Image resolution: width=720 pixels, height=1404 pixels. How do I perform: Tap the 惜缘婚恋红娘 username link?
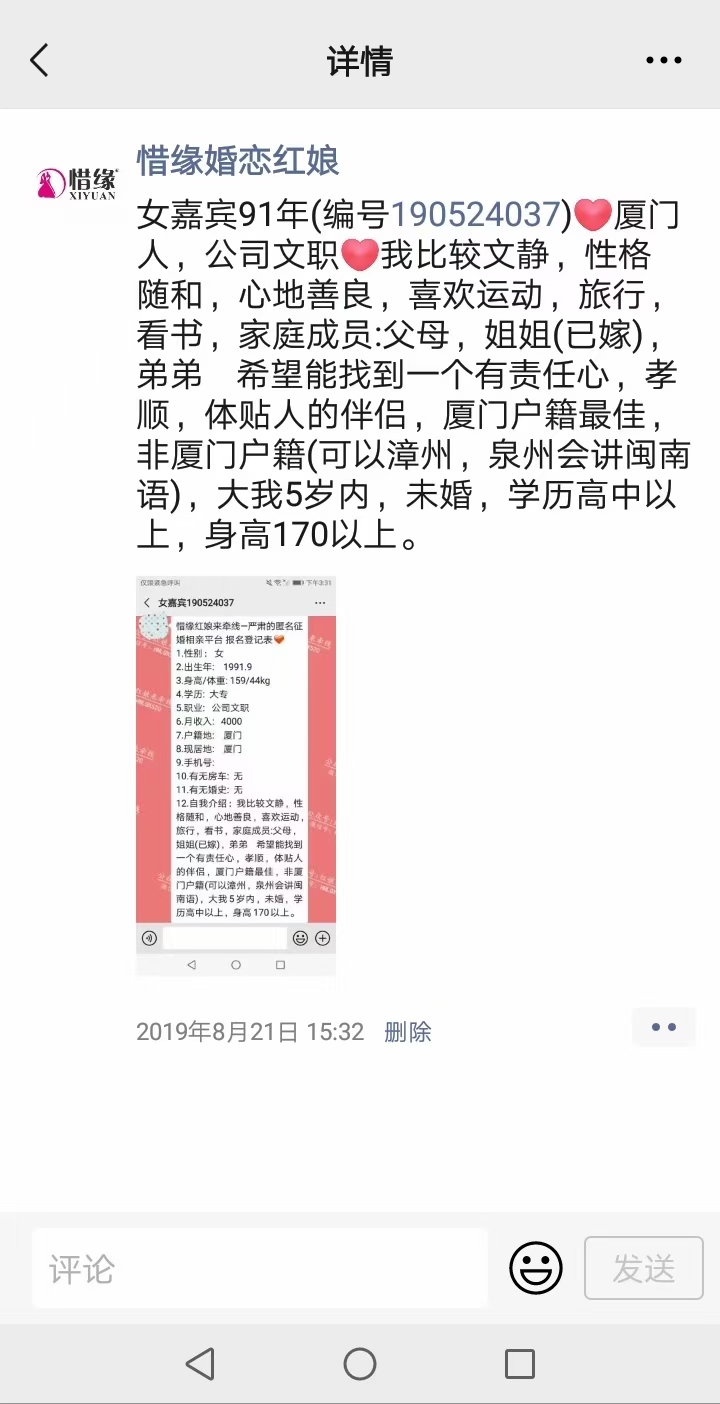(x=238, y=161)
